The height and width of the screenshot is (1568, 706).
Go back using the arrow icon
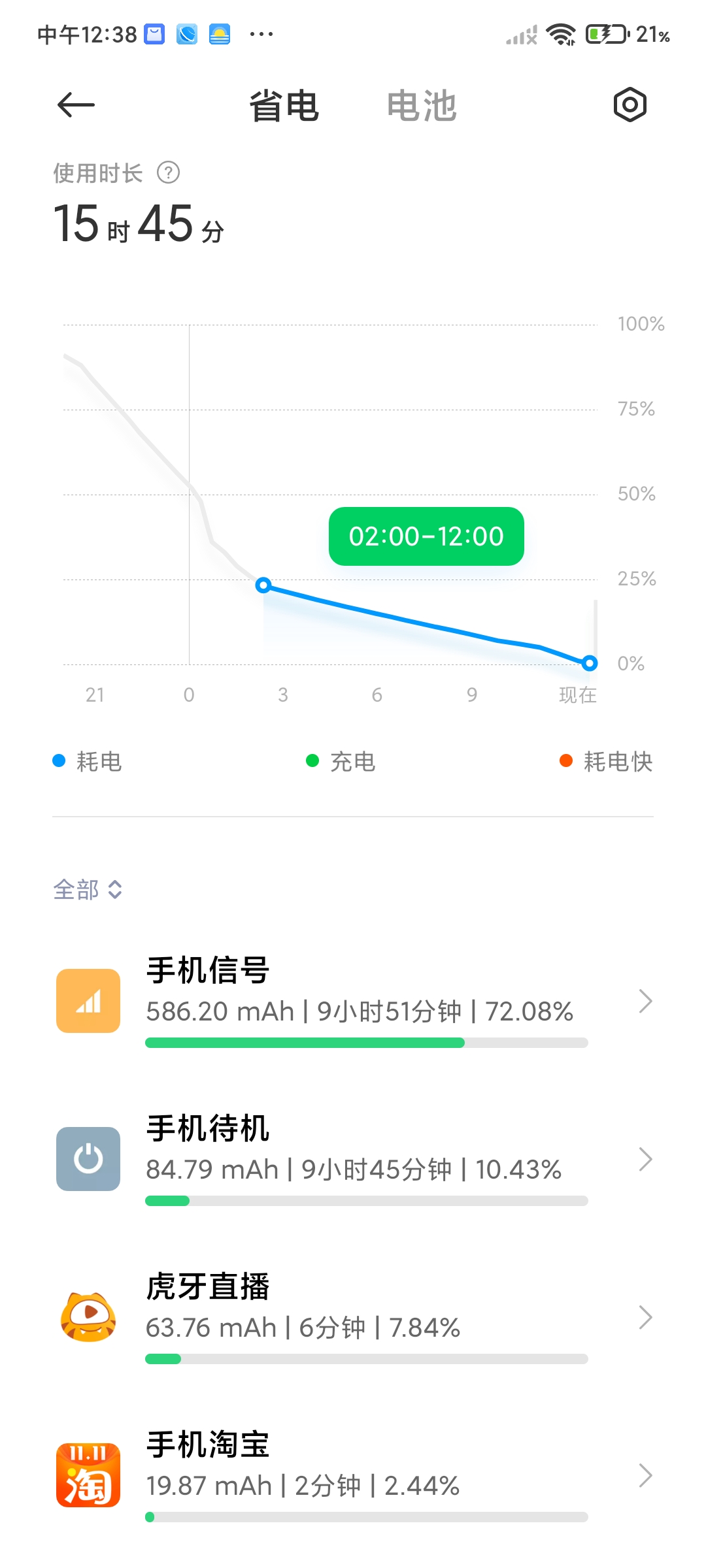(76, 105)
